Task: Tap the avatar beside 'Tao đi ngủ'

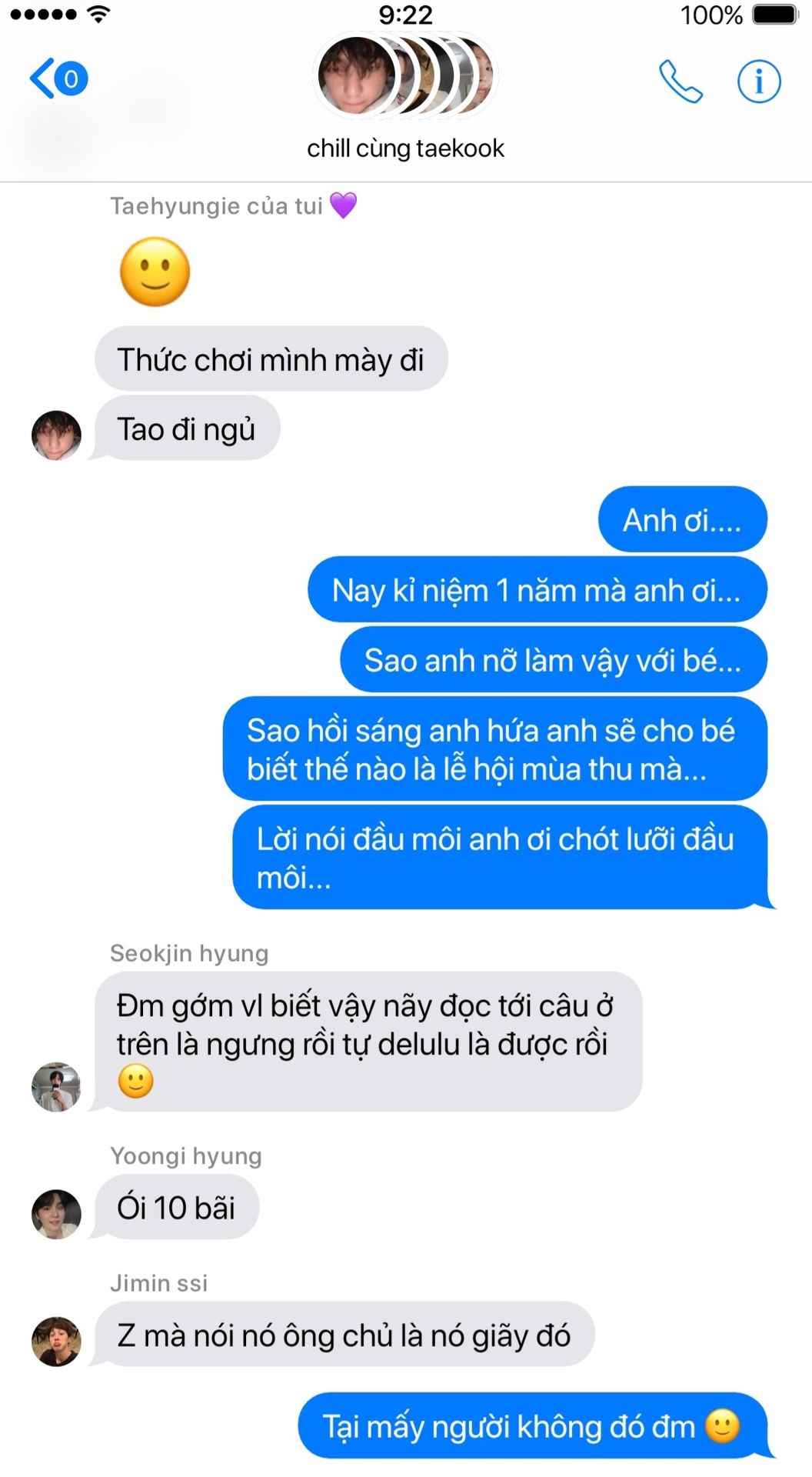Action: pos(56,435)
